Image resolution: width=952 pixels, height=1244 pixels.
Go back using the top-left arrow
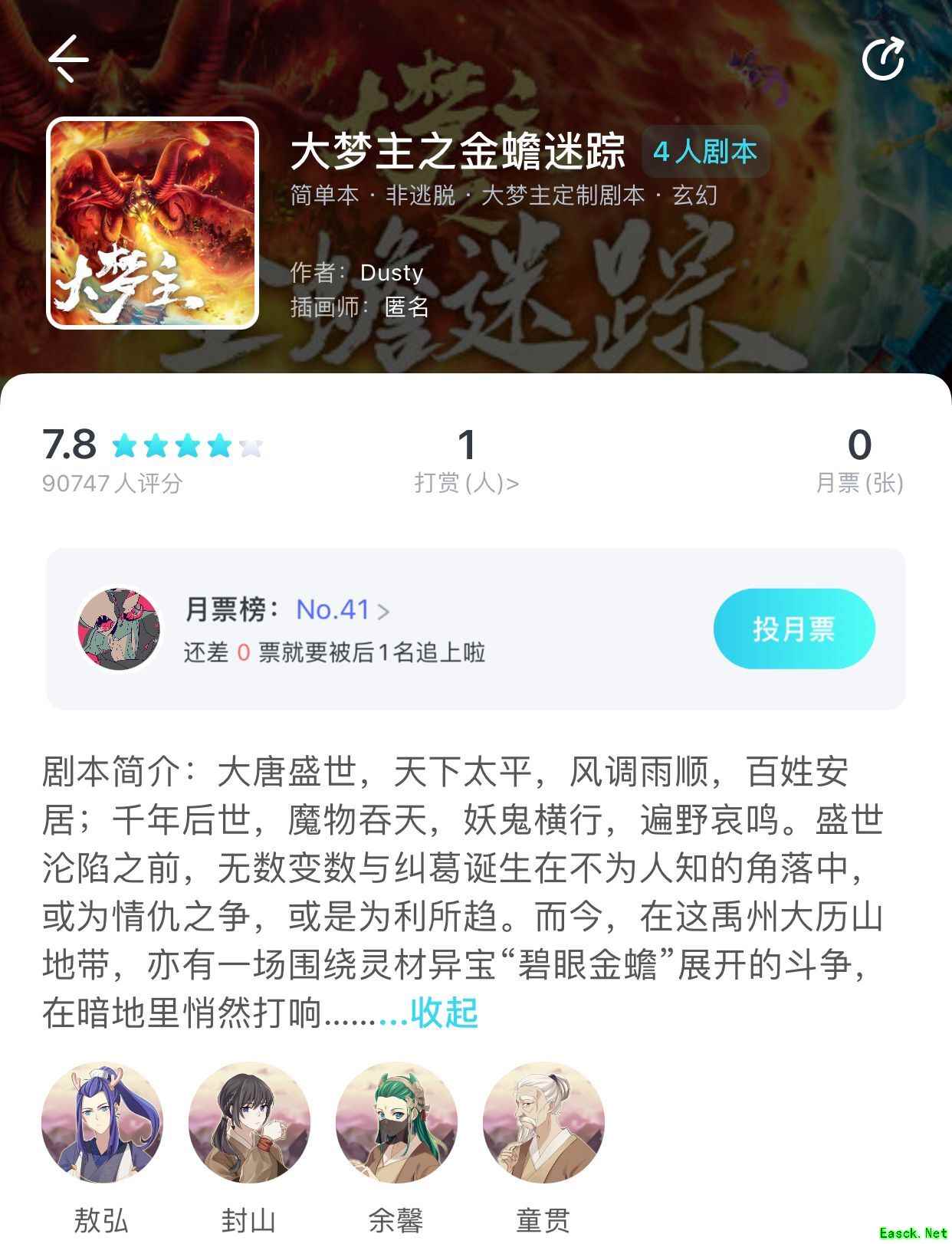pyautogui.click(x=68, y=58)
